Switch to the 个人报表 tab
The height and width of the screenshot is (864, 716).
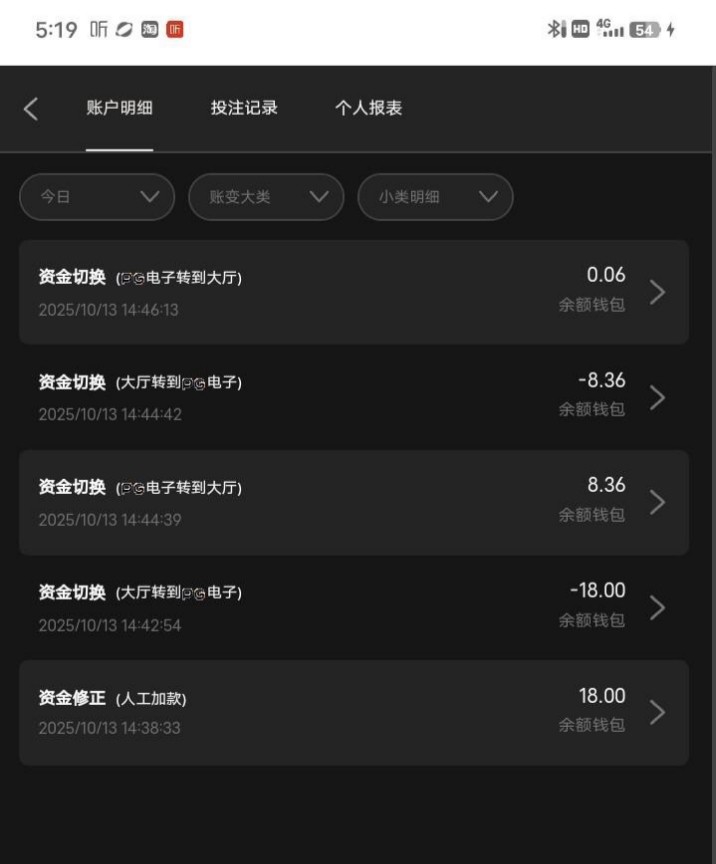pyautogui.click(x=368, y=108)
